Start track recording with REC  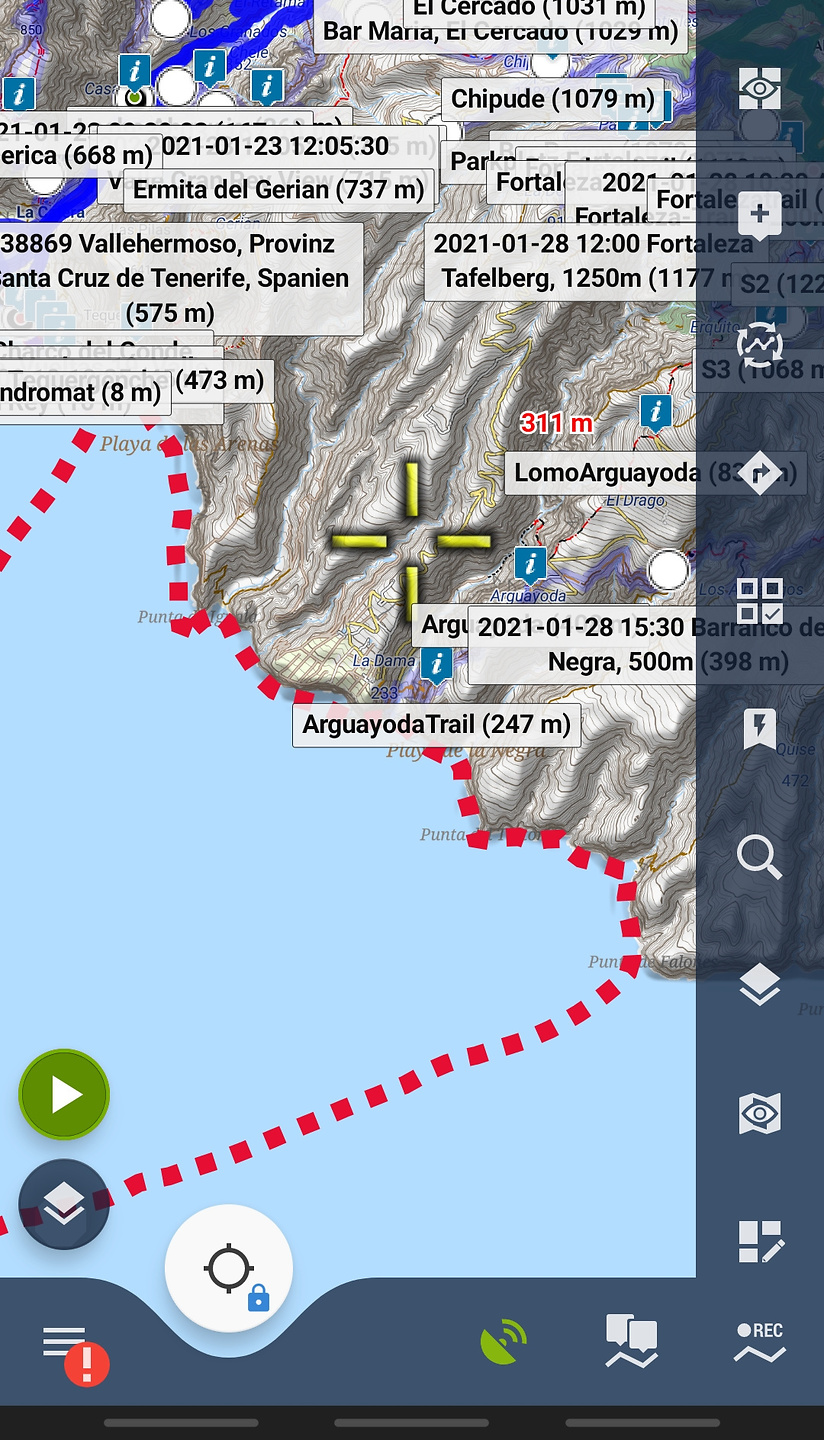pos(760,1342)
